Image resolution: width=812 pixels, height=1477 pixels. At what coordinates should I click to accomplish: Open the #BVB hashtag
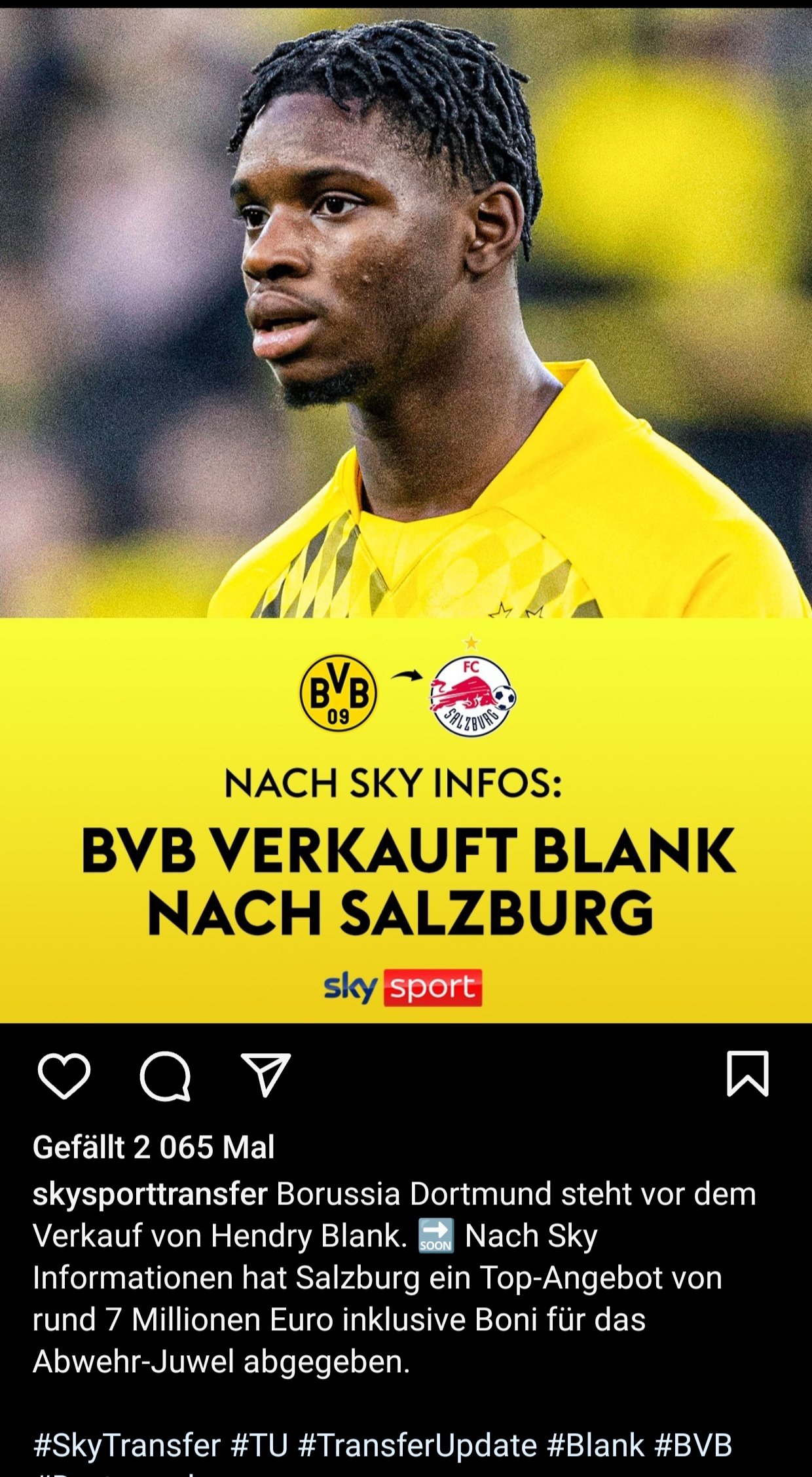coord(693,1446)
